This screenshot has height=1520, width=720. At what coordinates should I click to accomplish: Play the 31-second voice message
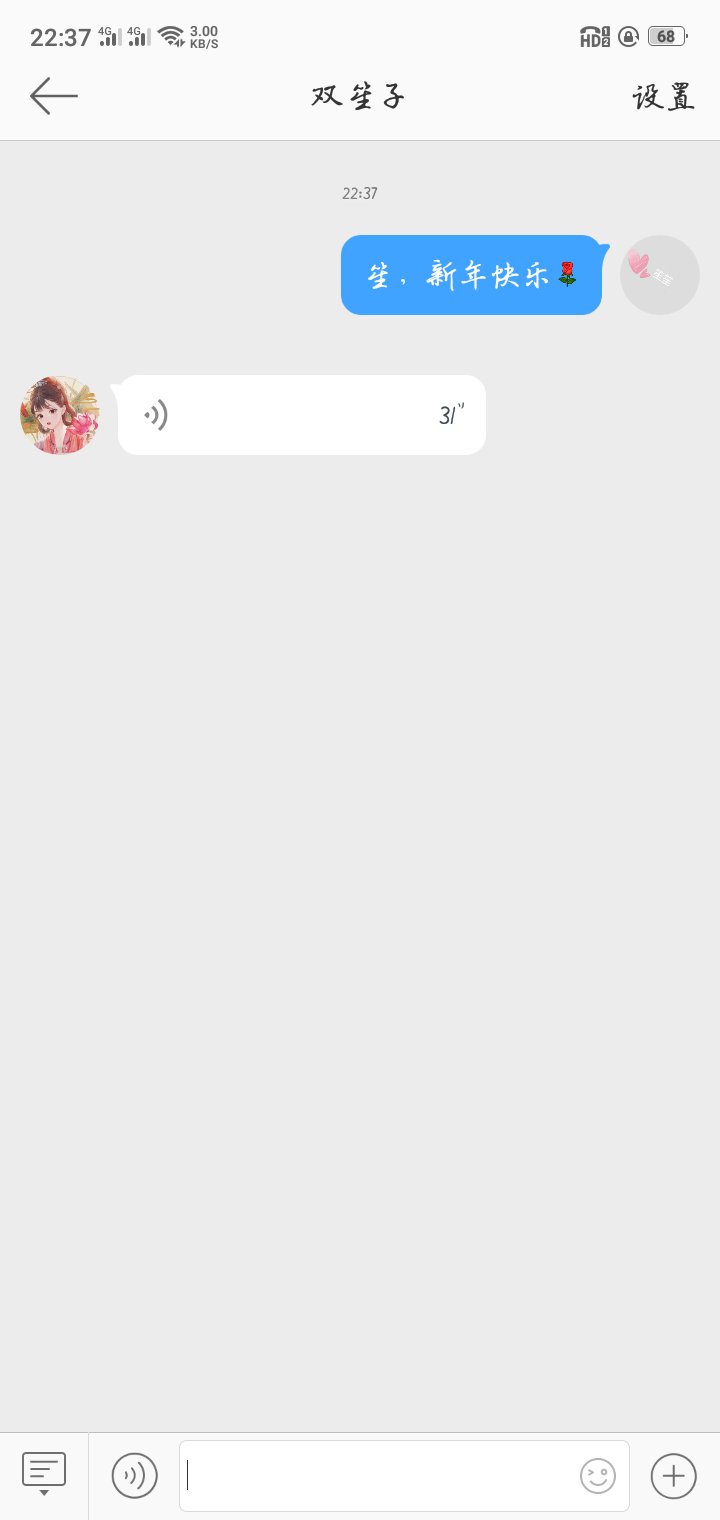[302, 415]
